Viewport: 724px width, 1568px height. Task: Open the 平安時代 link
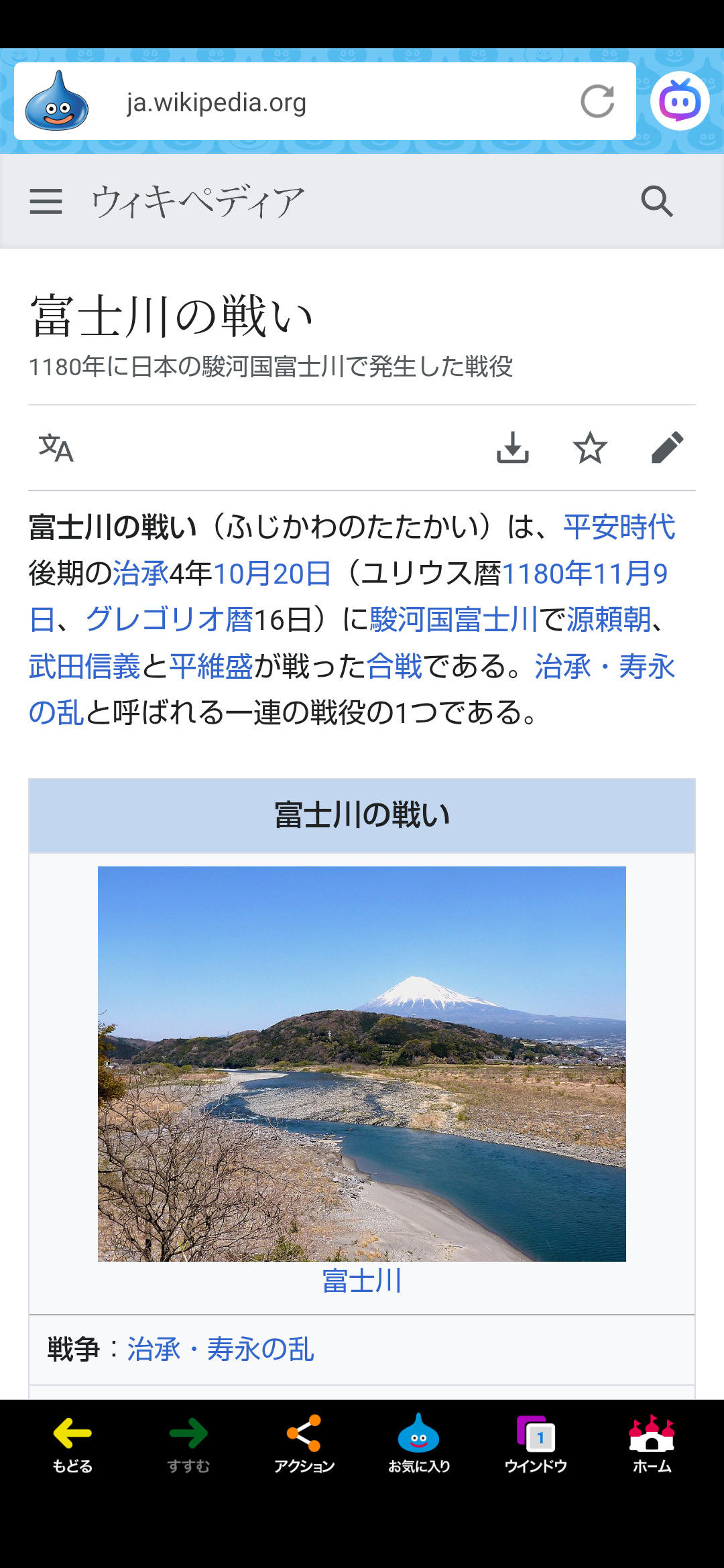tap(619, 527)
